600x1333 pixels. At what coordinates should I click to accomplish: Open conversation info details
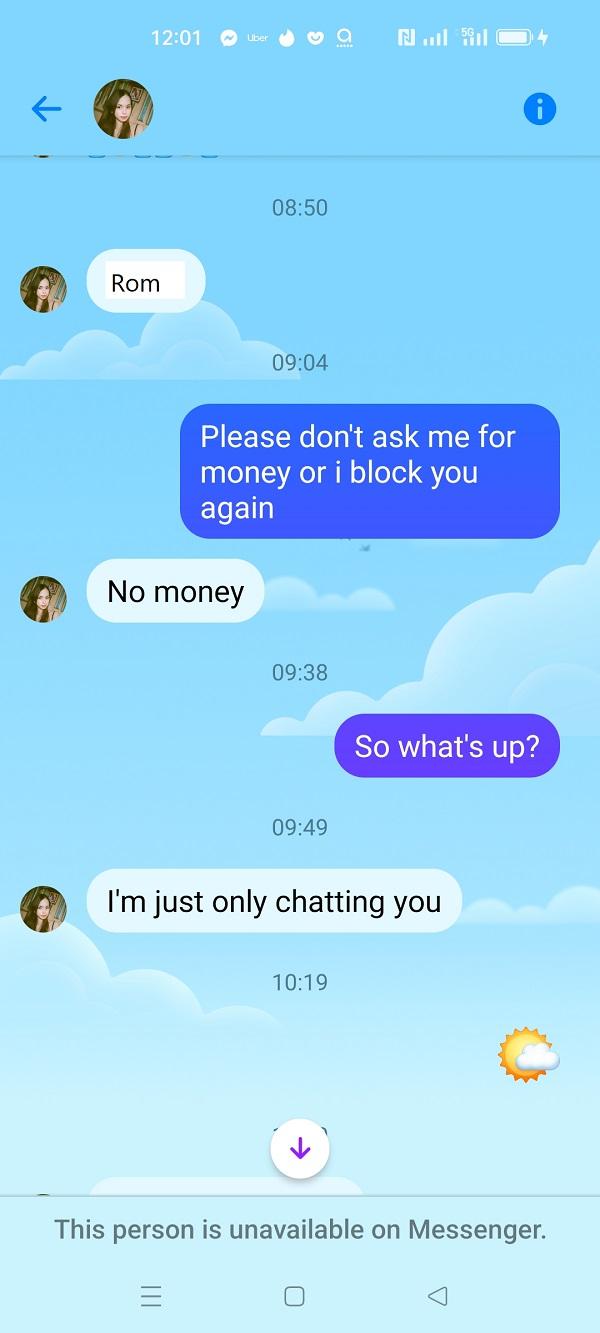[539, 109]
